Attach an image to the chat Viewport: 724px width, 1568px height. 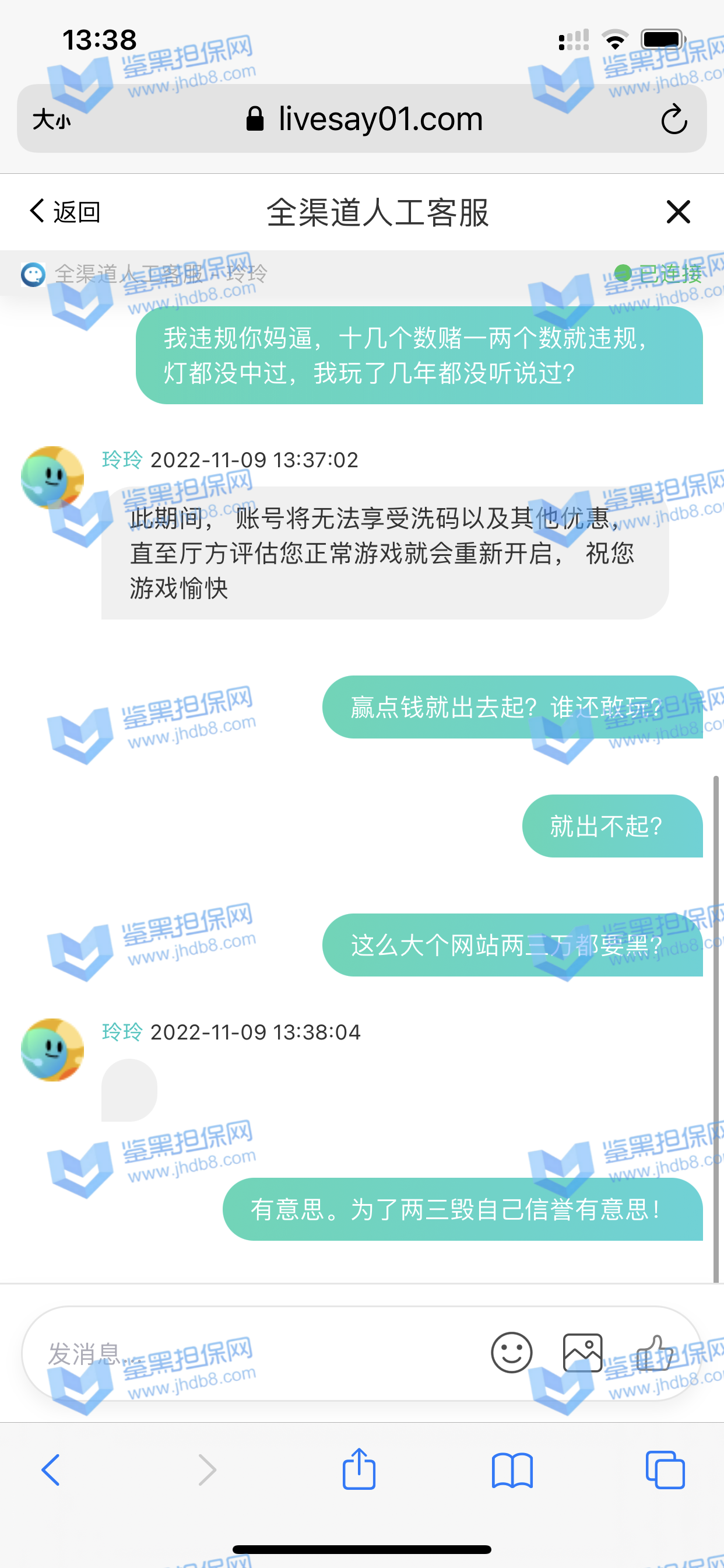[582, 1353]
